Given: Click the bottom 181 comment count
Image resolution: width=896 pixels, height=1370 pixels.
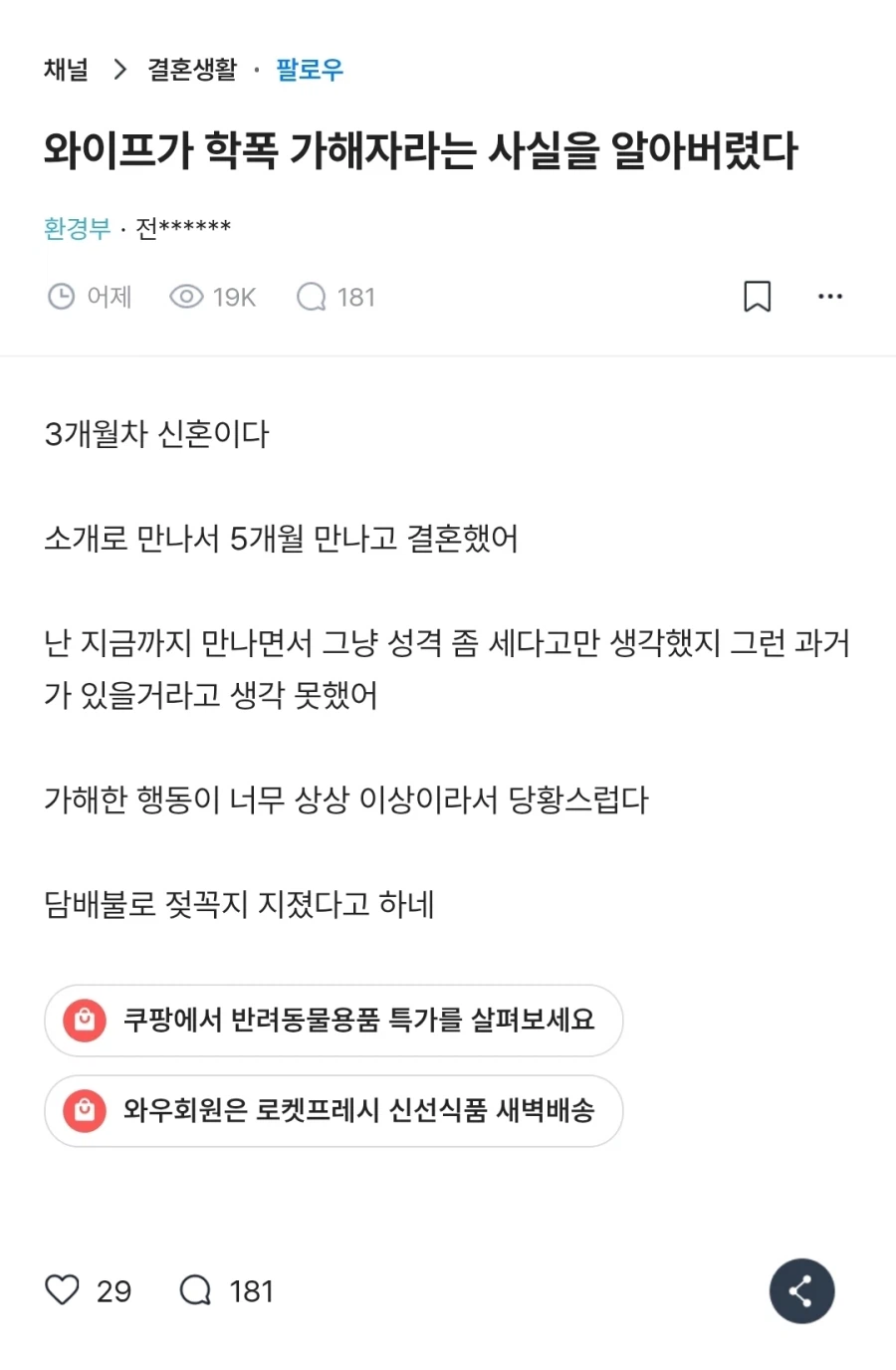Looking at the screenshot, I should click(x=252, y=1289).
